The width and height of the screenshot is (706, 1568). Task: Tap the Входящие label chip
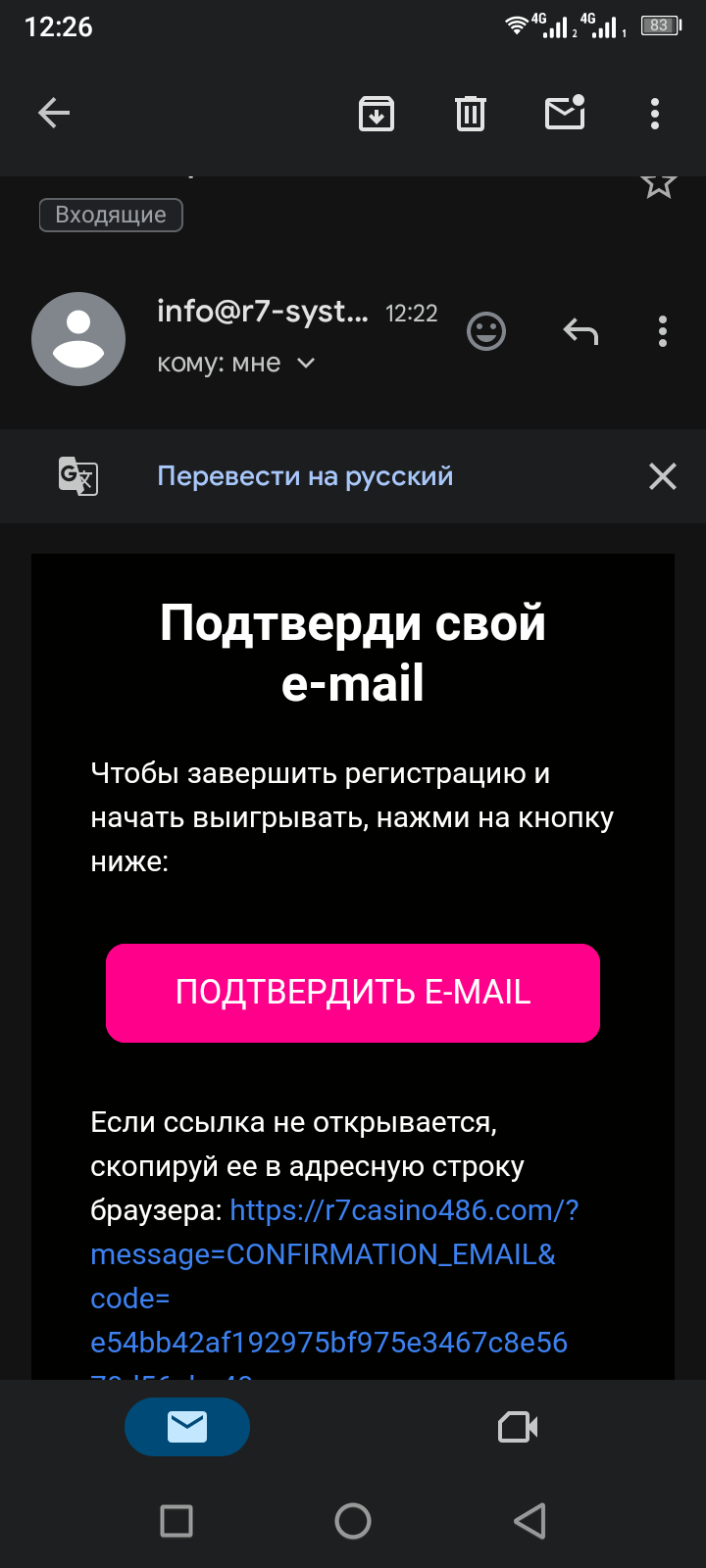coord(111,215)
